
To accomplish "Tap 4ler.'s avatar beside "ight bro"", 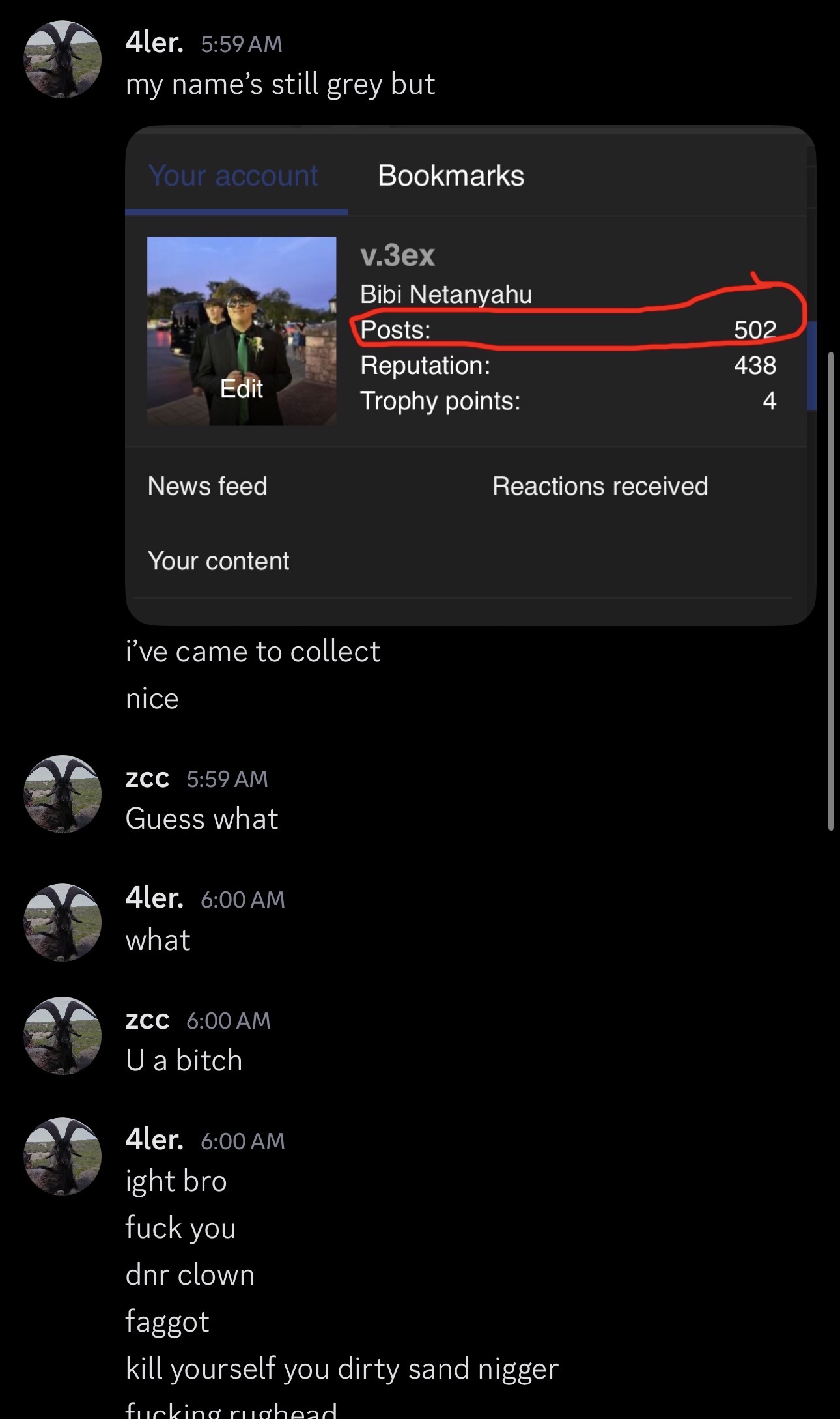I will coord(63,1156).
